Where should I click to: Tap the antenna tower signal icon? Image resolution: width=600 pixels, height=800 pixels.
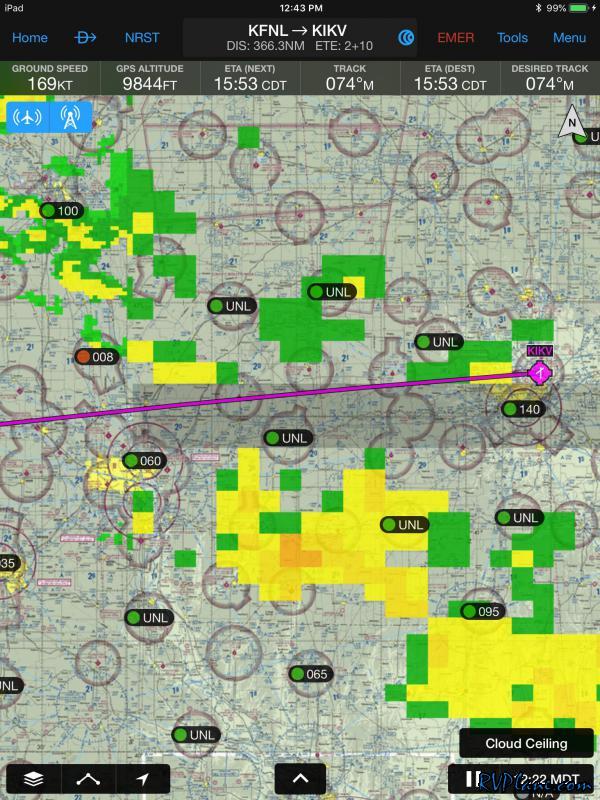pyautogui.click(x=70, y=117)
